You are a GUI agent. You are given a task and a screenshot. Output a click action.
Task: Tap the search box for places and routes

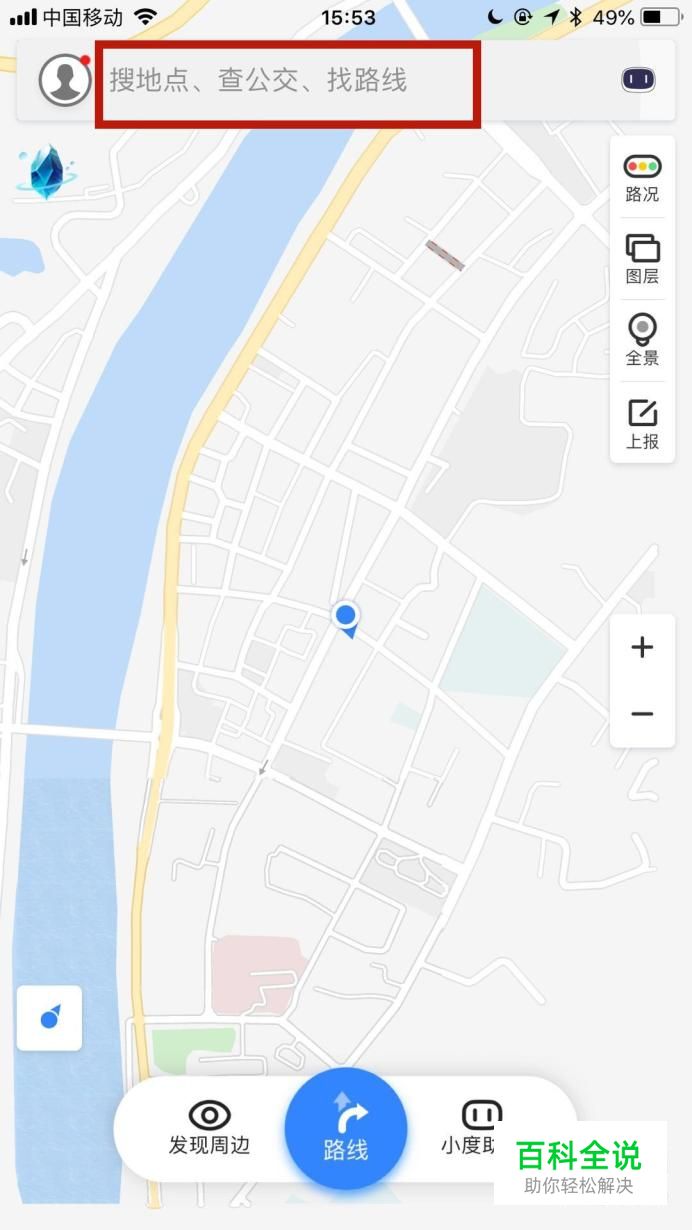[288, 81]
